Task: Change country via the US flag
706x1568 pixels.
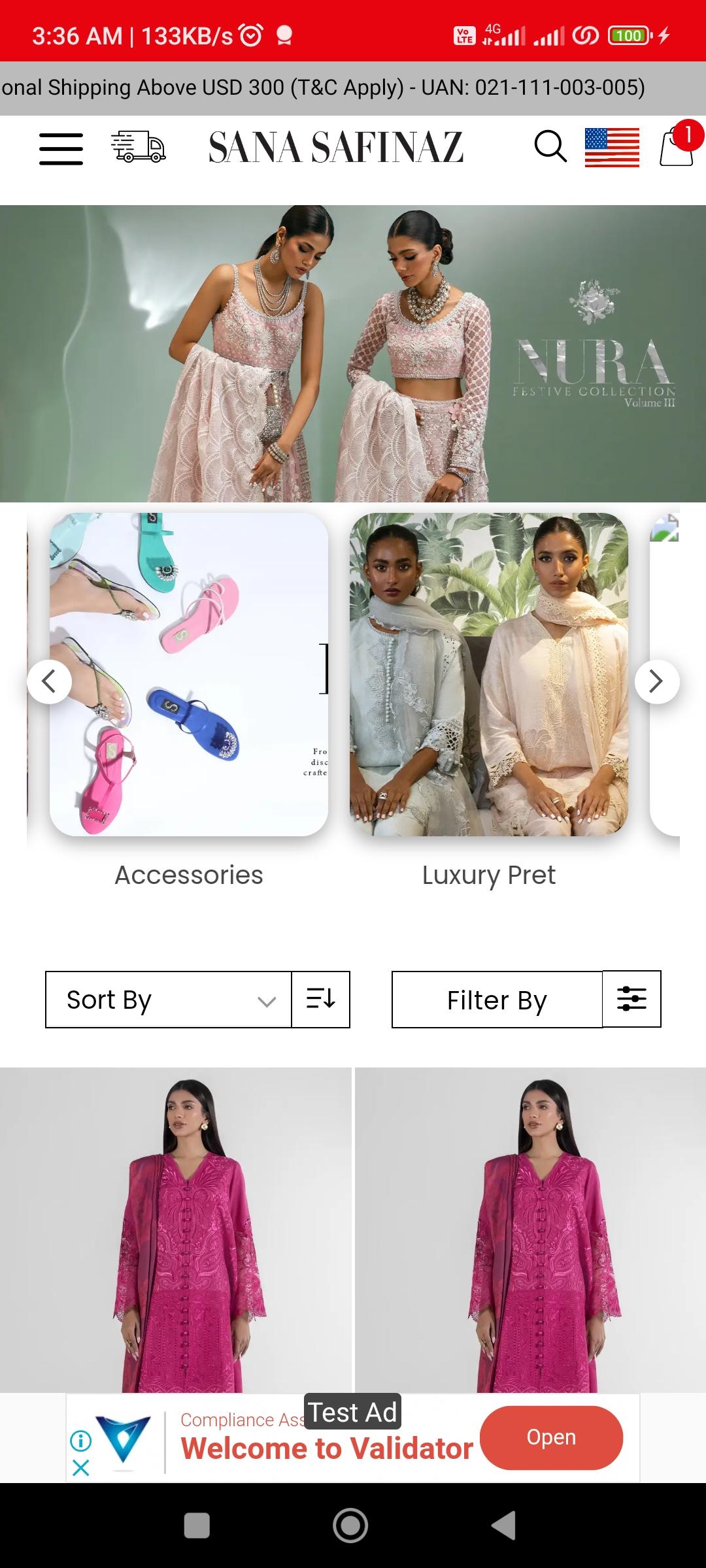Action: click(x=612, y=147)
